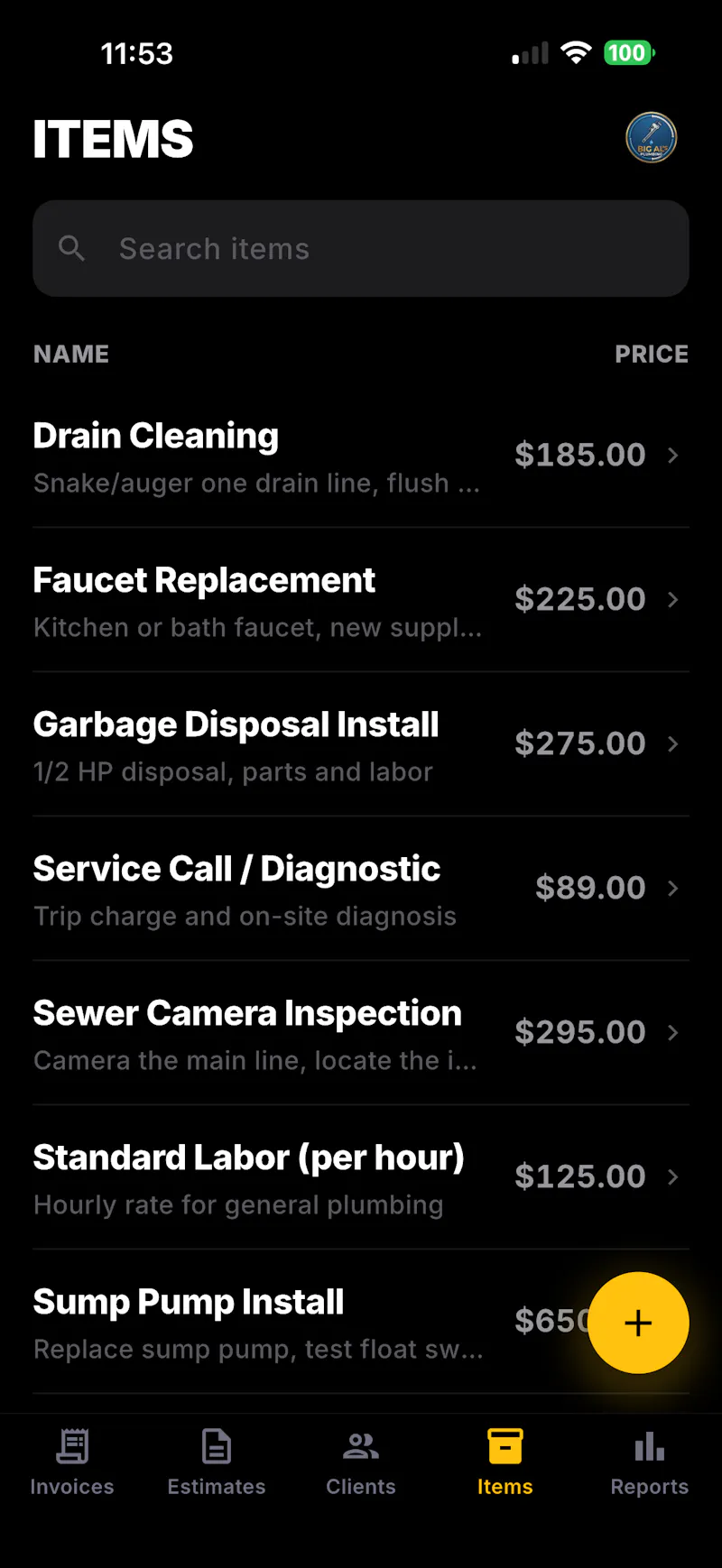Add a new item with the plus button
This screenshot has height=1568, width=722.
click(638, 1323)
